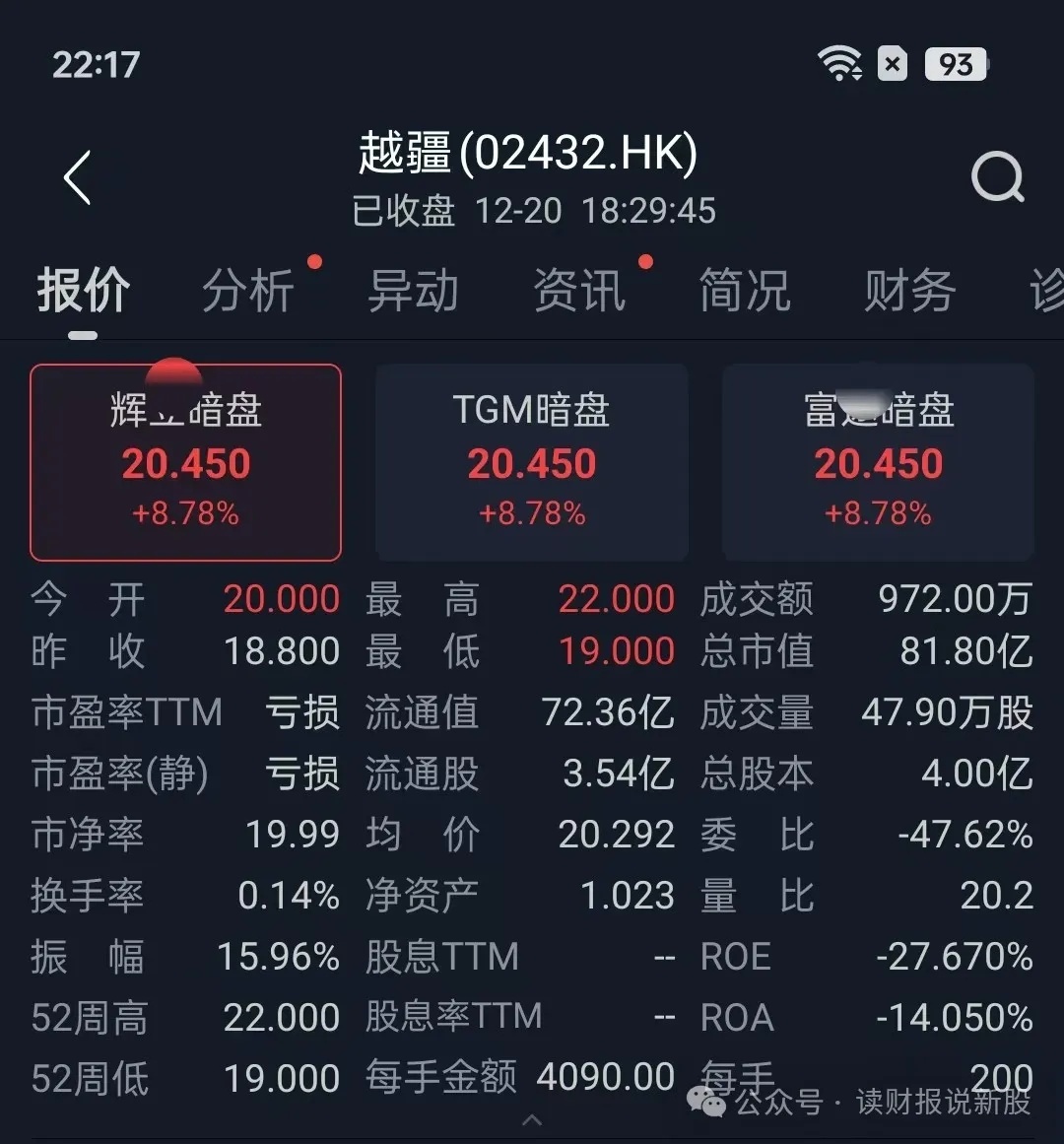Switch to the 报价 tab
The height and width of the screenshot is (1144, 1064).
tap(84, 292)
